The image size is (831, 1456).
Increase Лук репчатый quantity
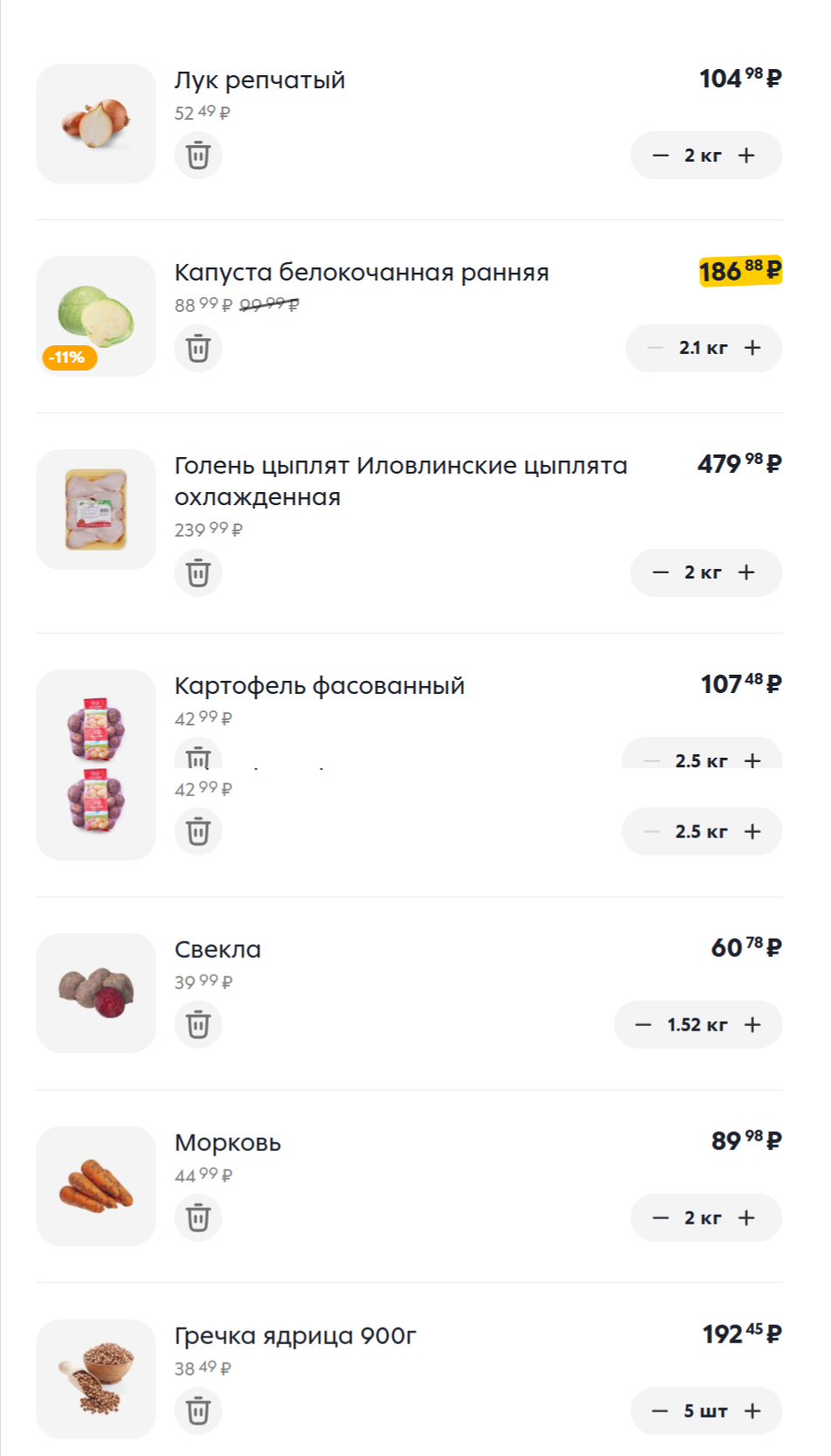tap(746, 156)
